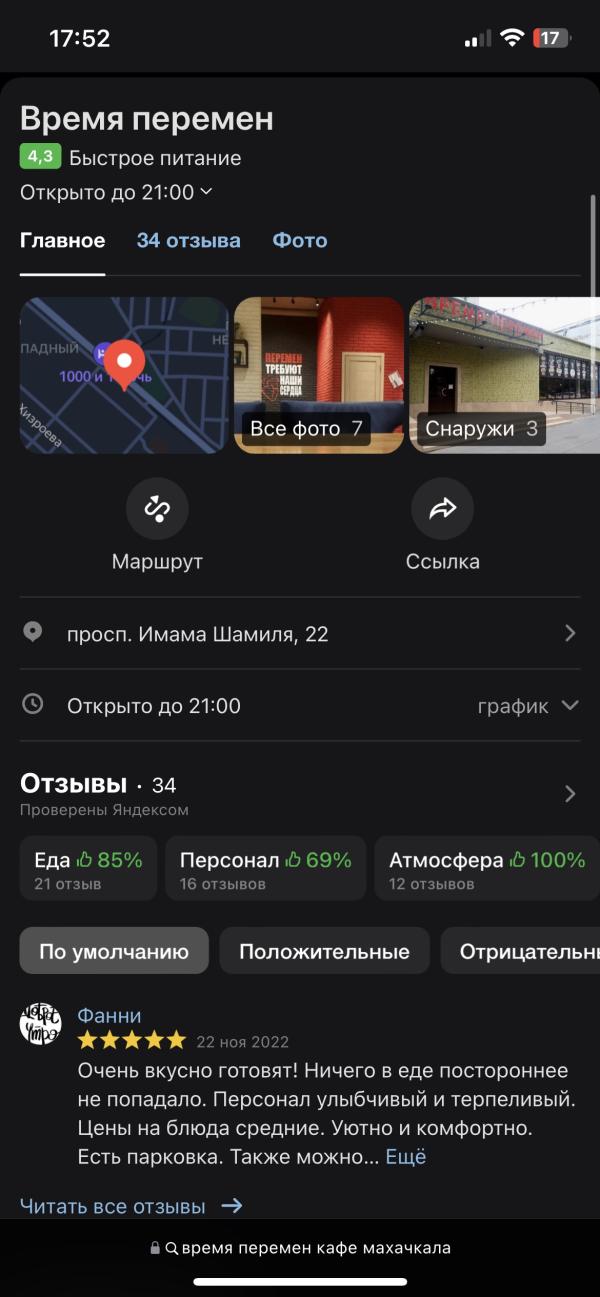The width and height of the screenshot is (600, 1297).
Task: Filter reviews by Персонал 69%
Action: pyautogui.click(x=265, y=869)
